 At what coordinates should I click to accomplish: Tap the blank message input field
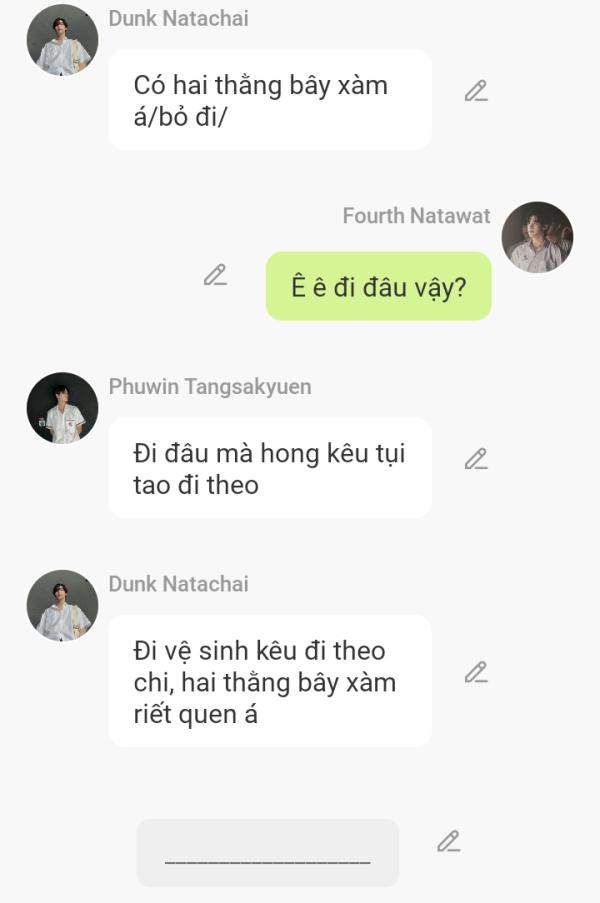(x=267, y=852)
